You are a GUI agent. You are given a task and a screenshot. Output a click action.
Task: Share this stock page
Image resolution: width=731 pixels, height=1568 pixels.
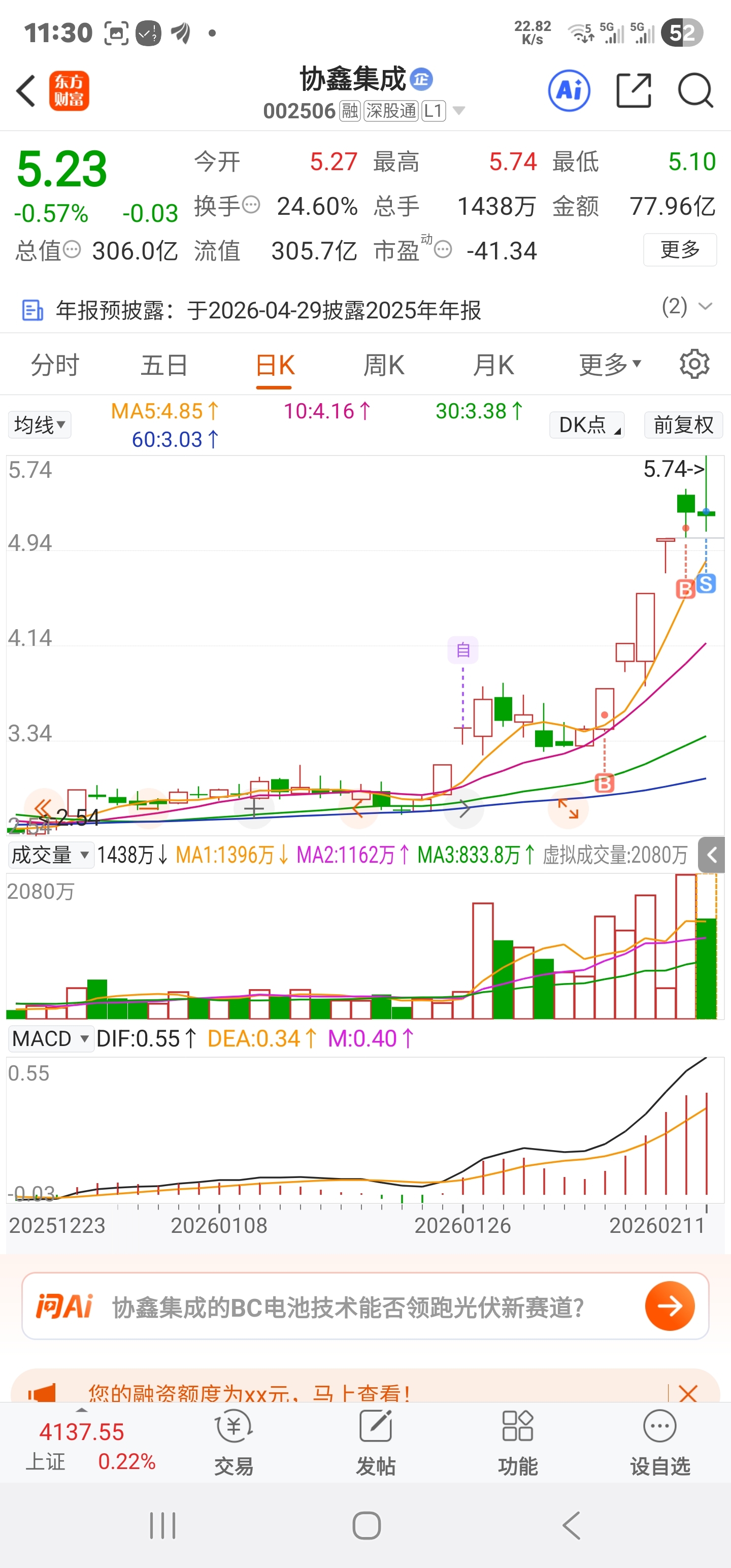[634, 91]
